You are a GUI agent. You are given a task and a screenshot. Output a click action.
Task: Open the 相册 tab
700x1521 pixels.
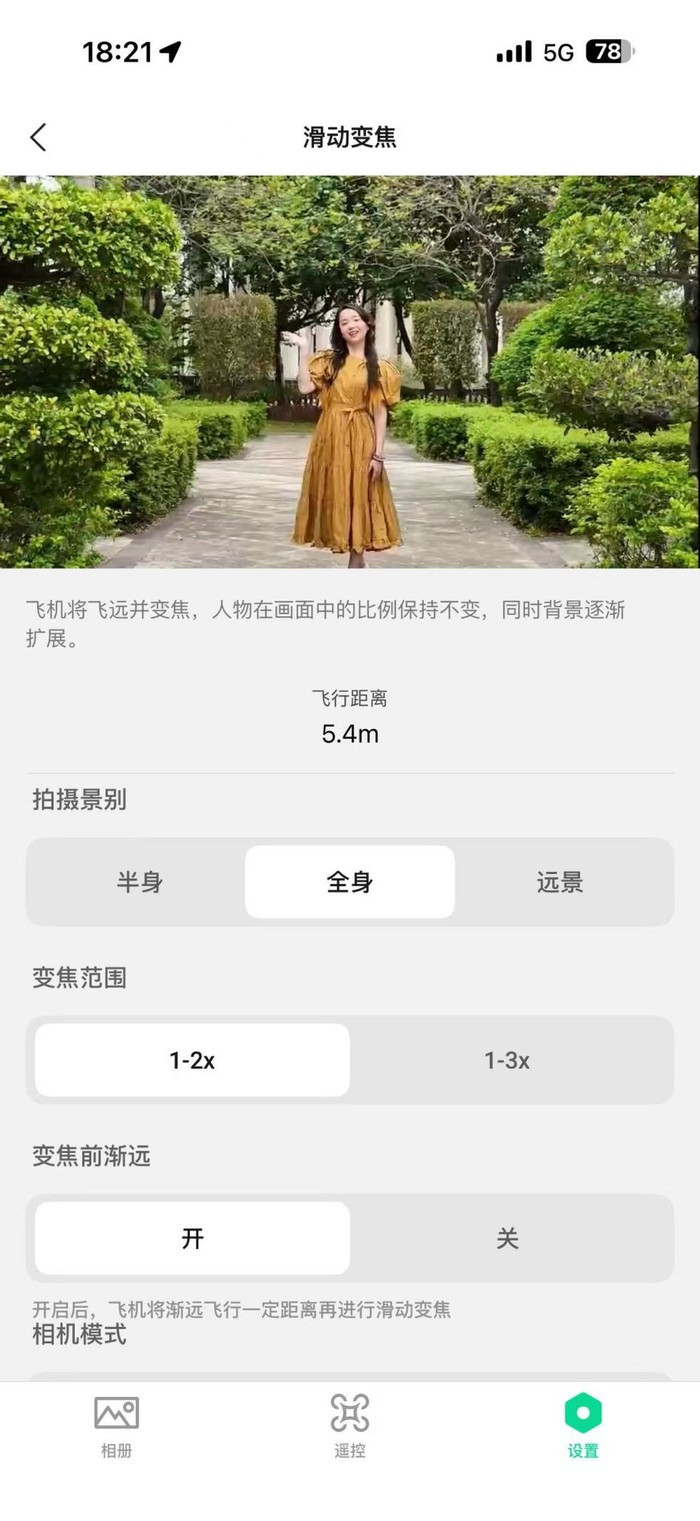[x=116, y=1425]
